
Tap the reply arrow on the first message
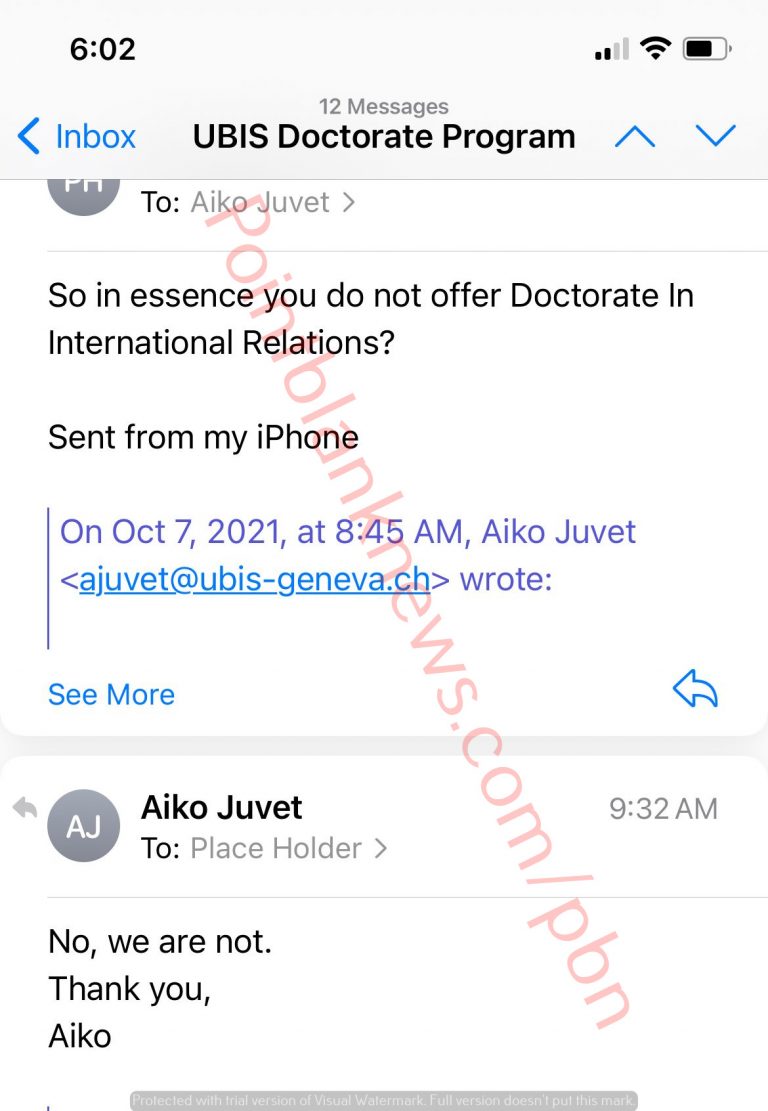pos(695,690)
